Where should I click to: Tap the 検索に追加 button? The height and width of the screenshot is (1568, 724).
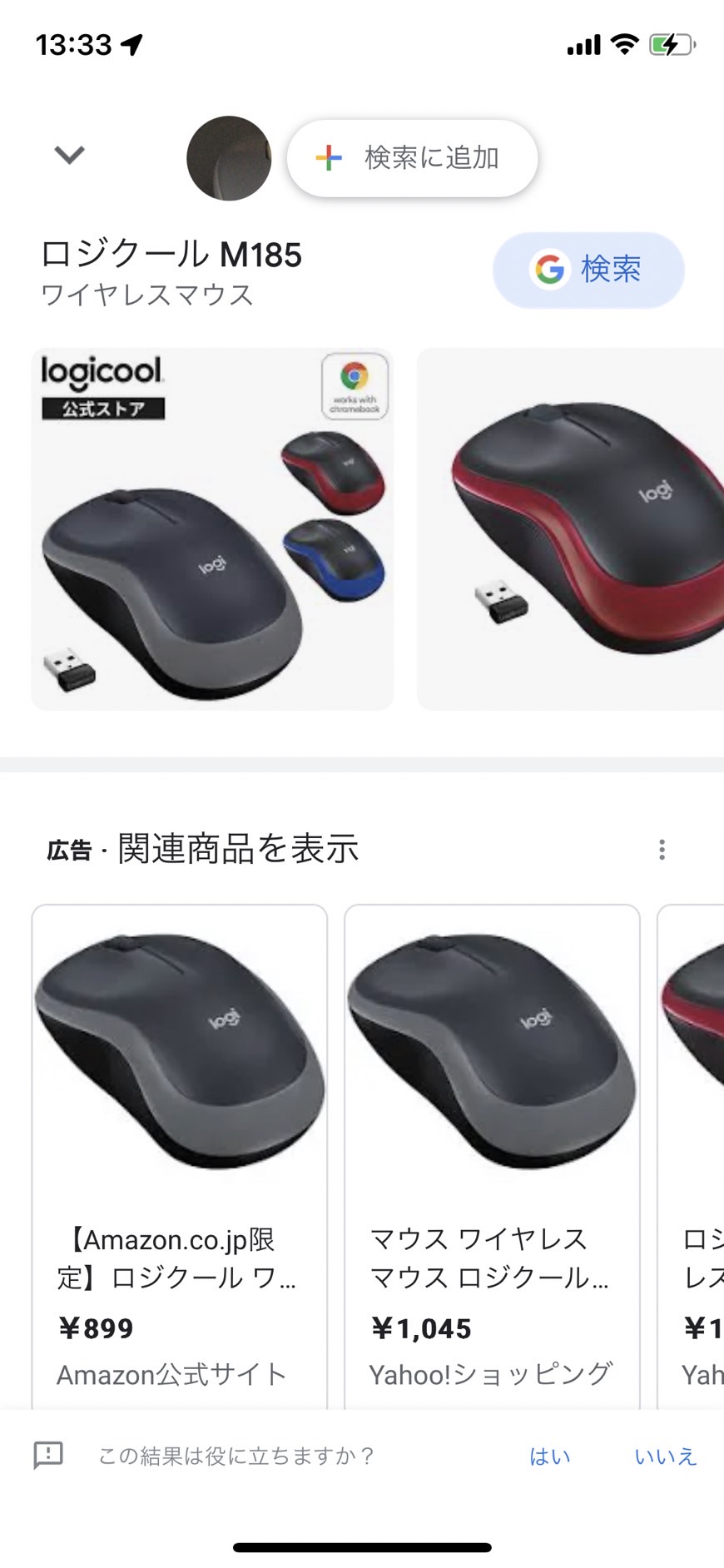[412, 158]
